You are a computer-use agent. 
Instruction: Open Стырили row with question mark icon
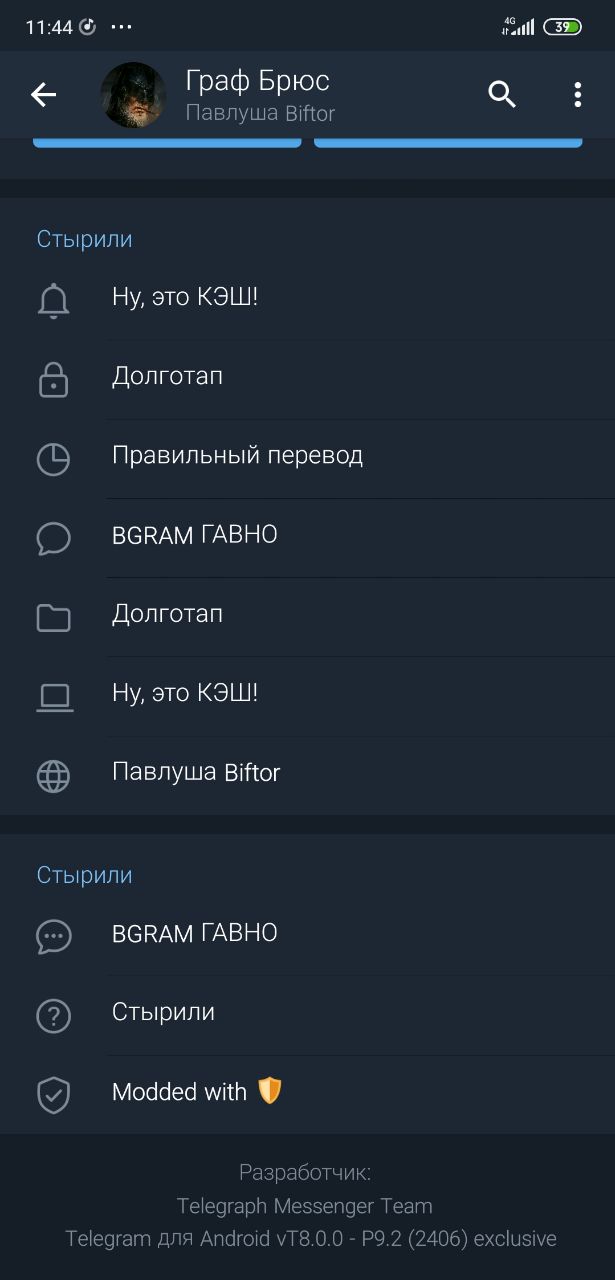pos(307,1014)
